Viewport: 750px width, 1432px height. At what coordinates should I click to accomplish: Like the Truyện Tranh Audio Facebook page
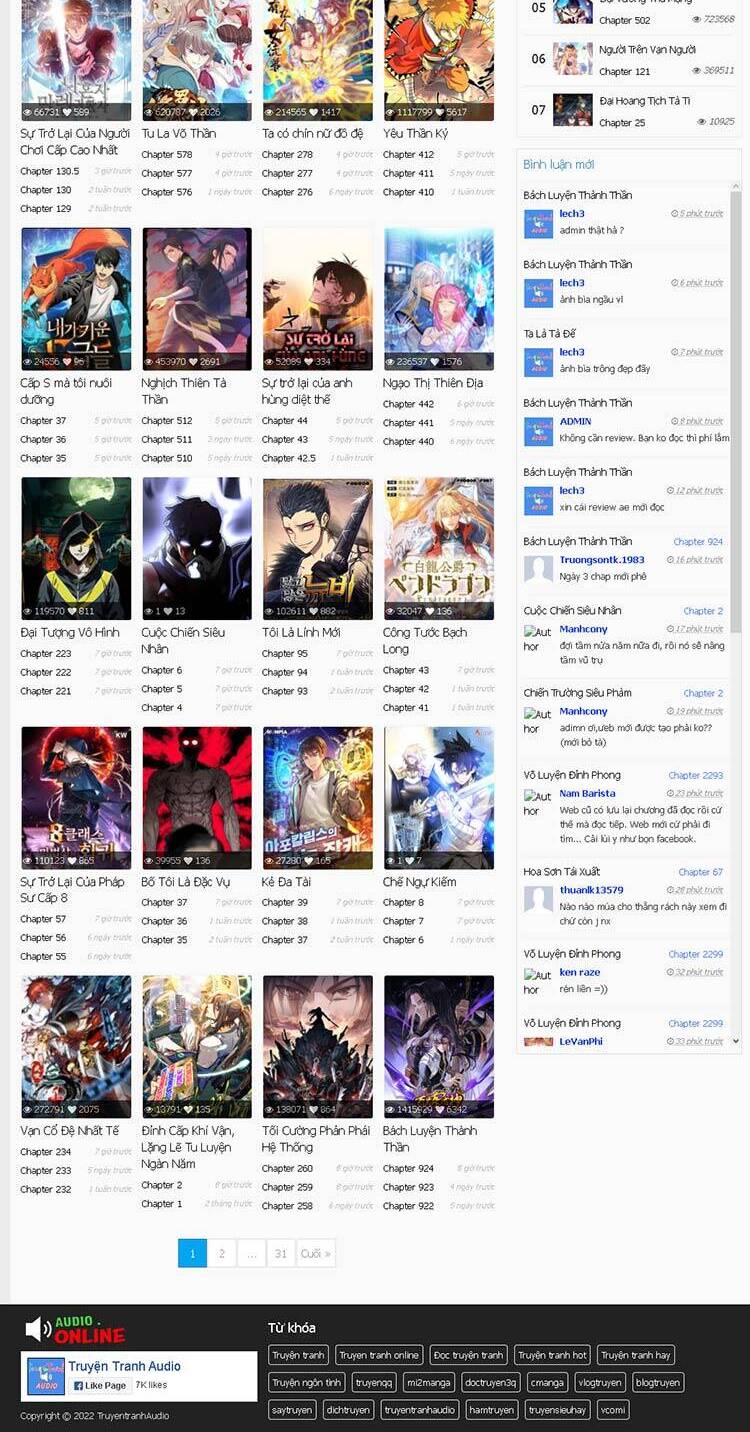pyautogui.click(x=99, y=1385)
